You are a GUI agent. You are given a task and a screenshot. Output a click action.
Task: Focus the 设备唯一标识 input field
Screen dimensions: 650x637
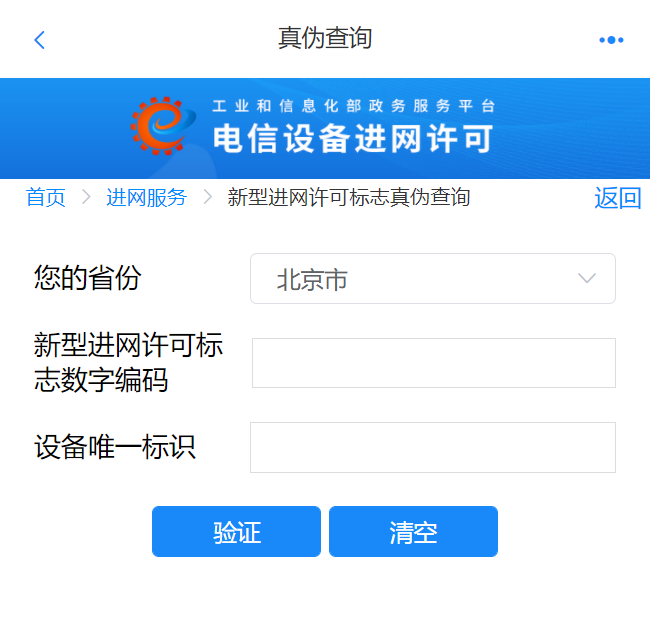[433, 447]
